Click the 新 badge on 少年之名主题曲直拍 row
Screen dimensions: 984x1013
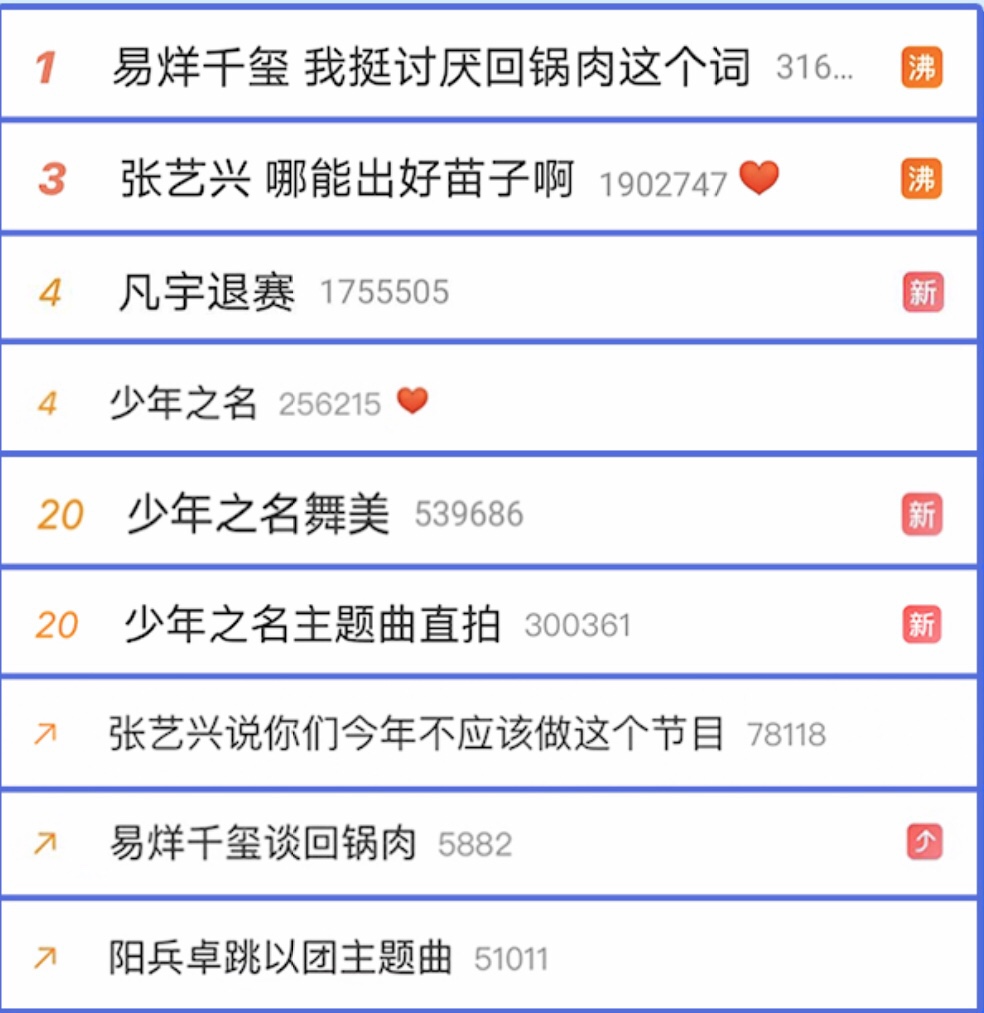click(x=922, y=625)
